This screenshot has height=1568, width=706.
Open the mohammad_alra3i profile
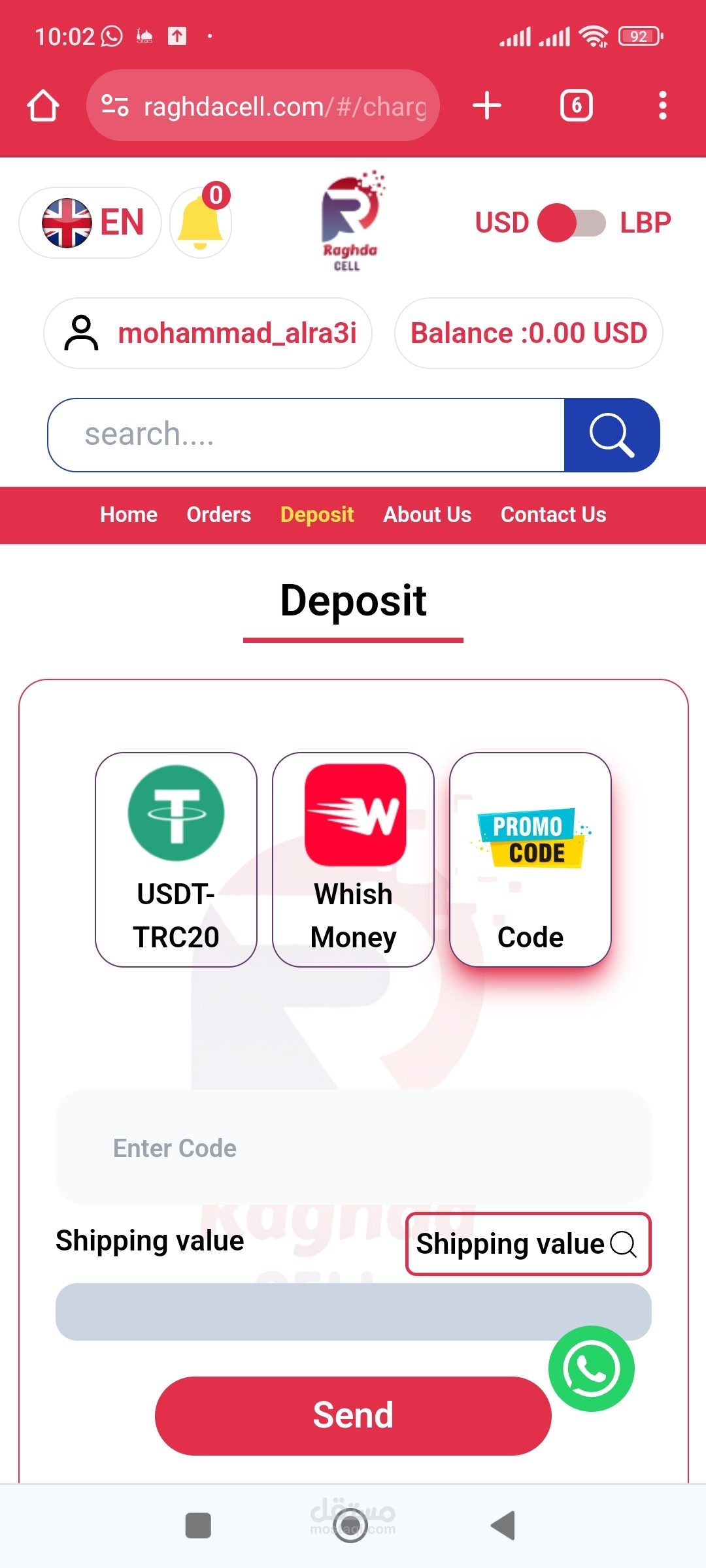pos(208,333)
